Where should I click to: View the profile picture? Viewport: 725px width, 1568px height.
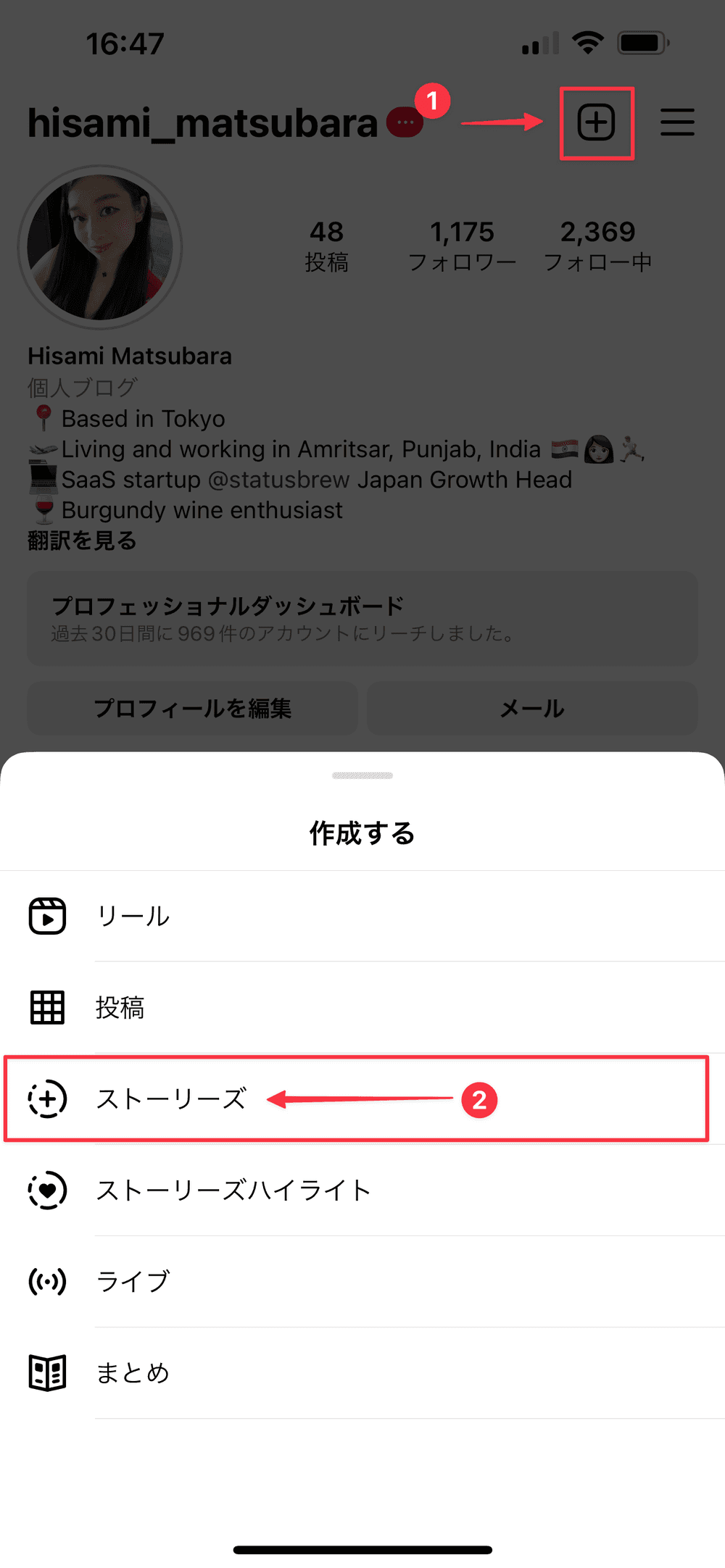[x=100, y=247]
